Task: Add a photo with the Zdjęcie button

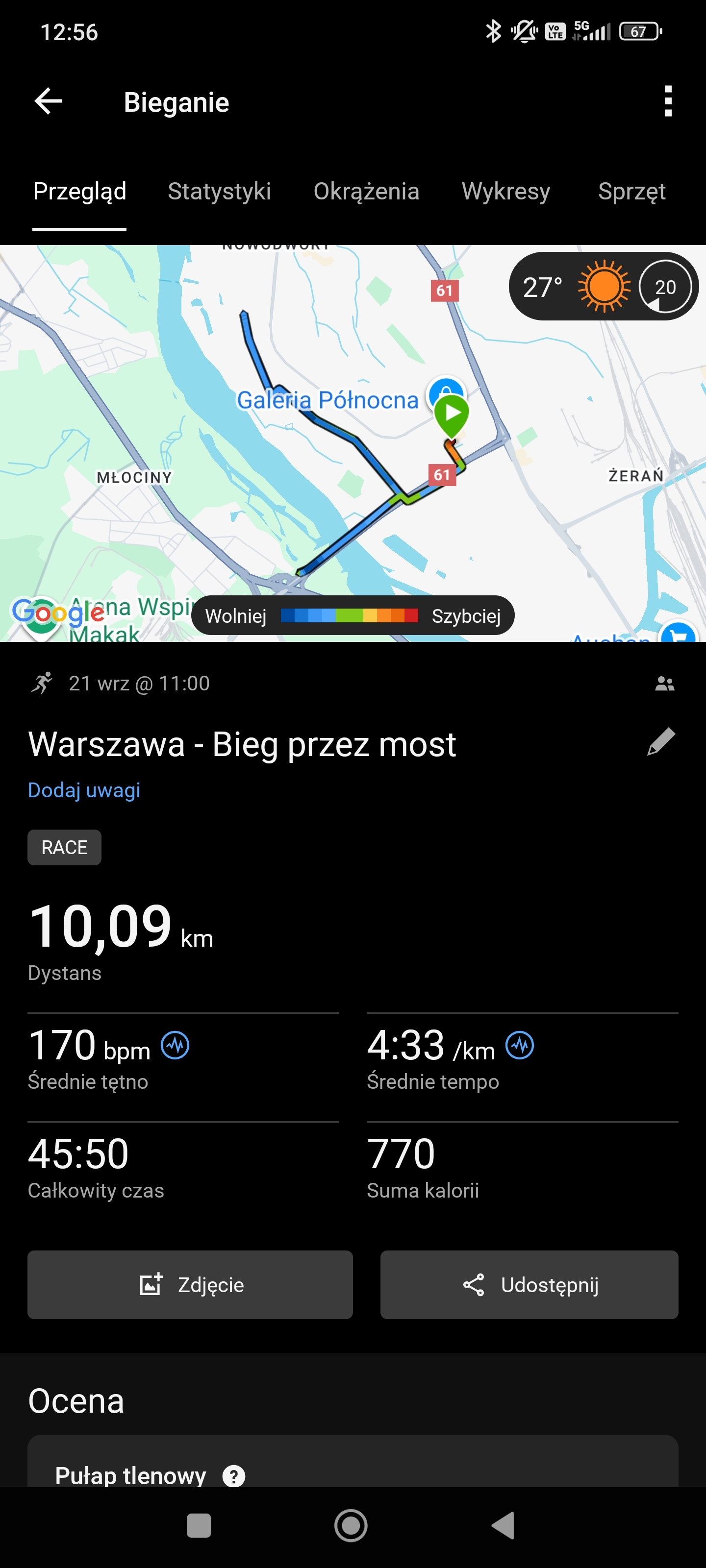Action: (x=190, y=1284)
